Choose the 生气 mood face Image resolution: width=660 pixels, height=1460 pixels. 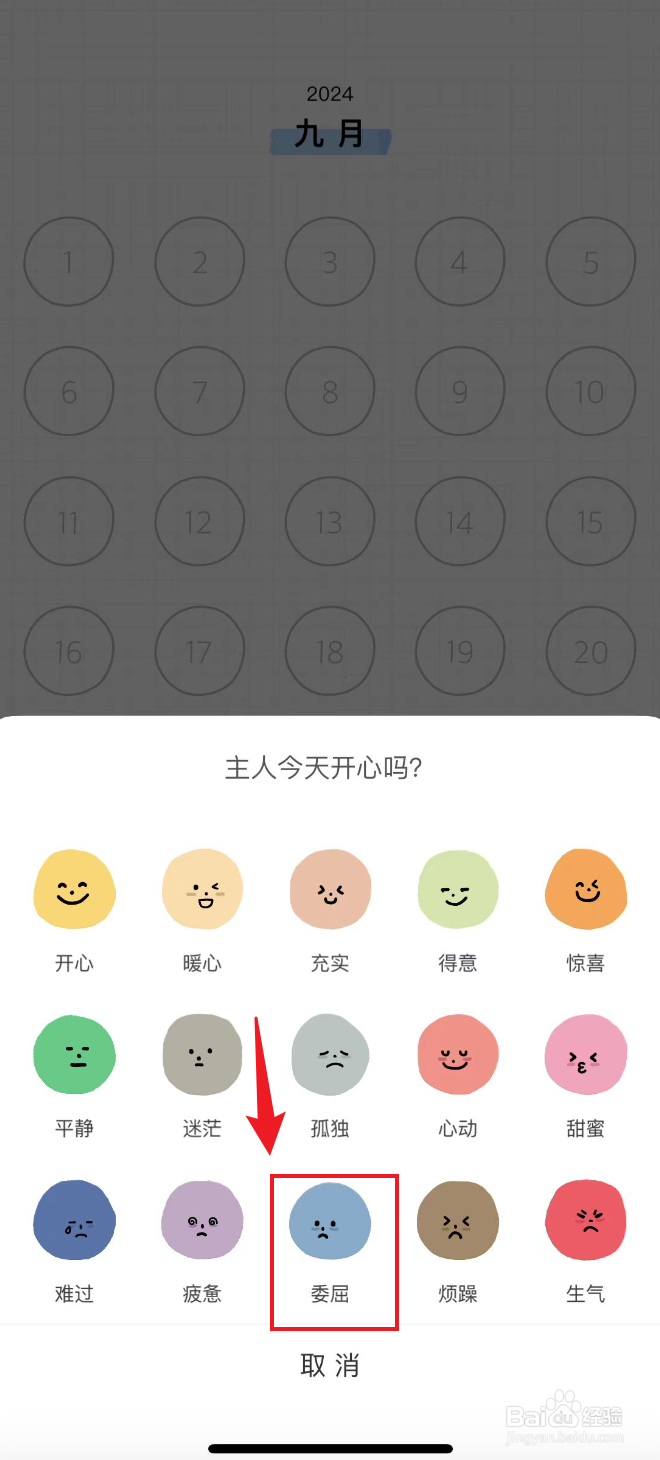point(586,1221)
